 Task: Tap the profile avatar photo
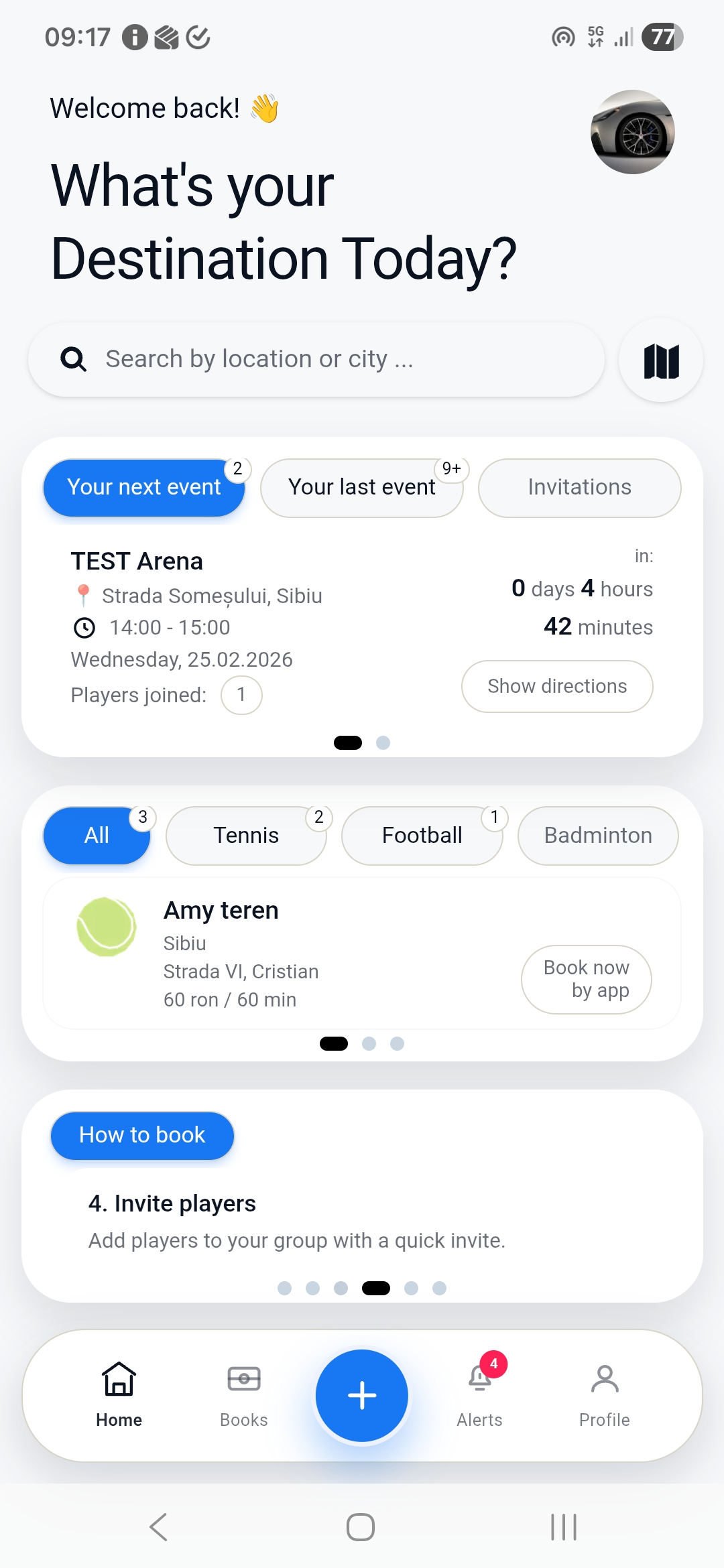[632, 132]
